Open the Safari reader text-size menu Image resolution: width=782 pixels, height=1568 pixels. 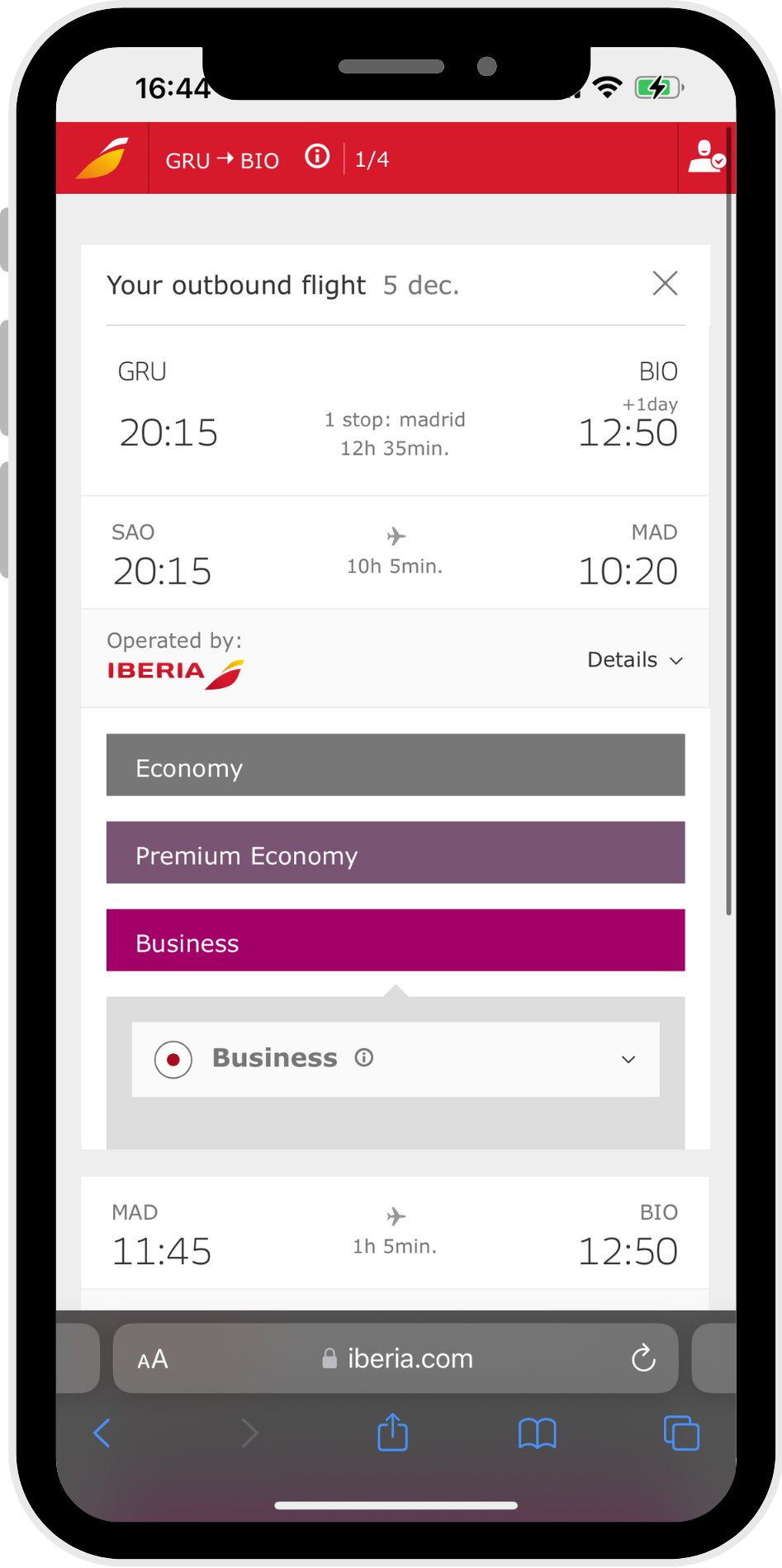point(153,1359)
